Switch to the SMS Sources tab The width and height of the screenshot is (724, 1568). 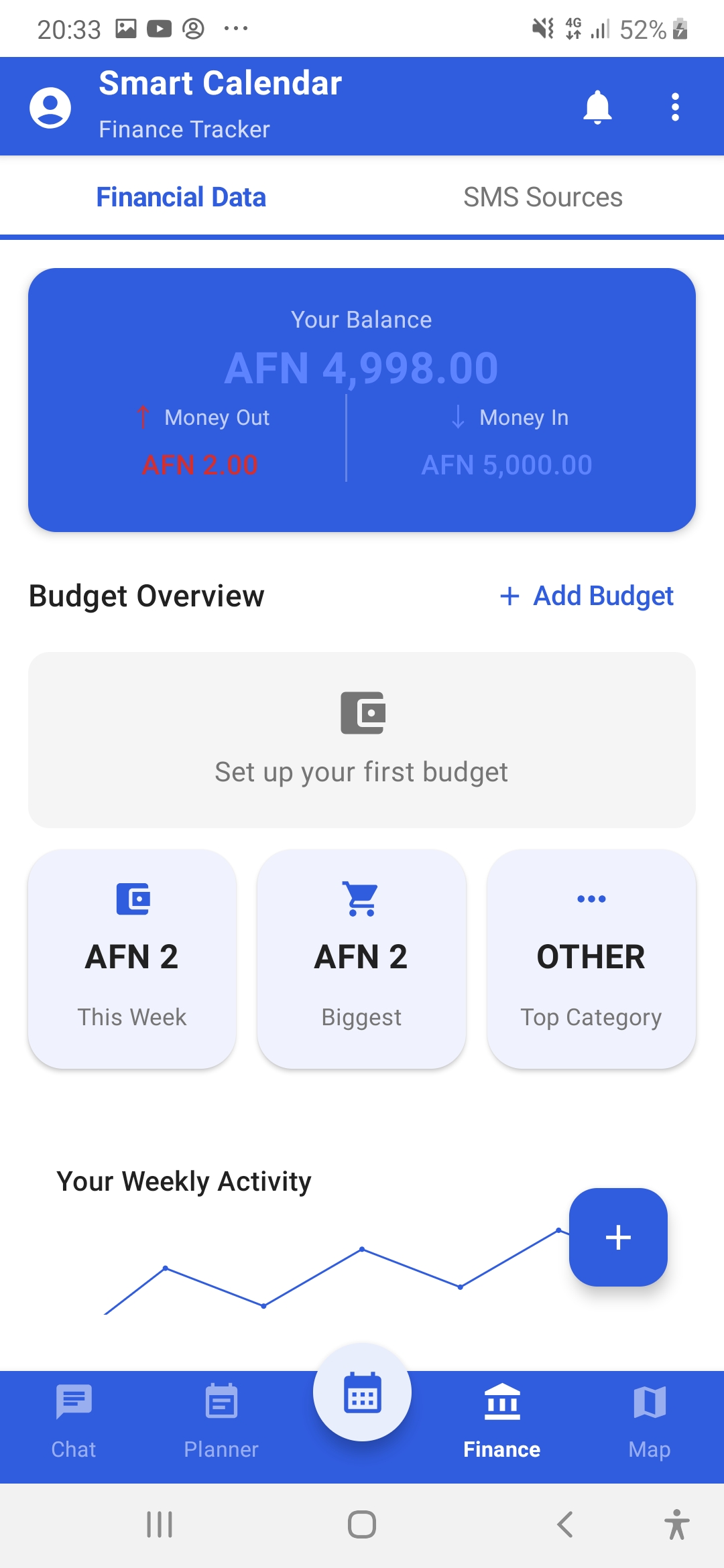click(x=543, y=196)
